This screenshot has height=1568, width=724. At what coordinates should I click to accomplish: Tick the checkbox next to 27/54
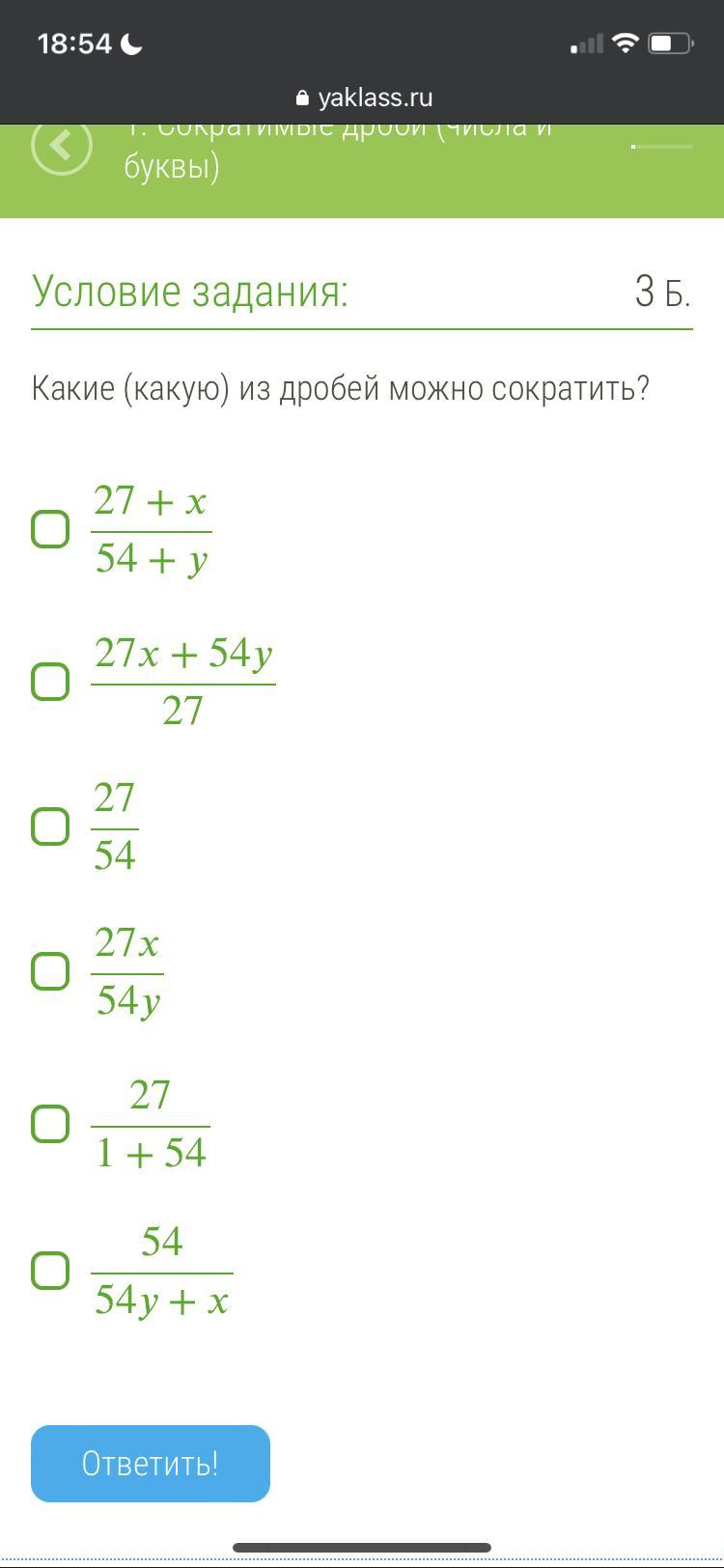coord(50,826)
